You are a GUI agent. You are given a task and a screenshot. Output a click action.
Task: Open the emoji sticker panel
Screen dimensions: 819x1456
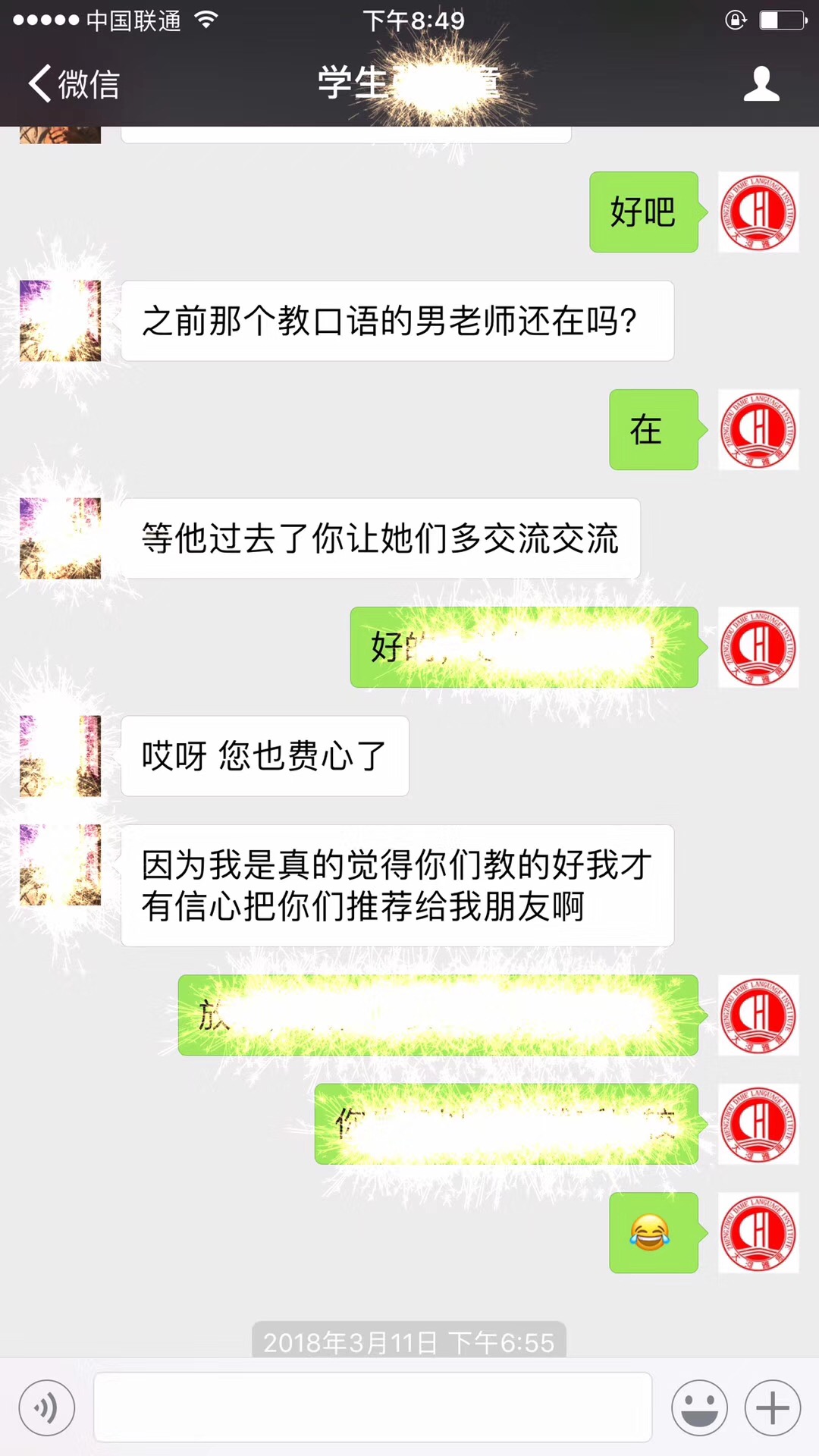[x=699, y=1408]
